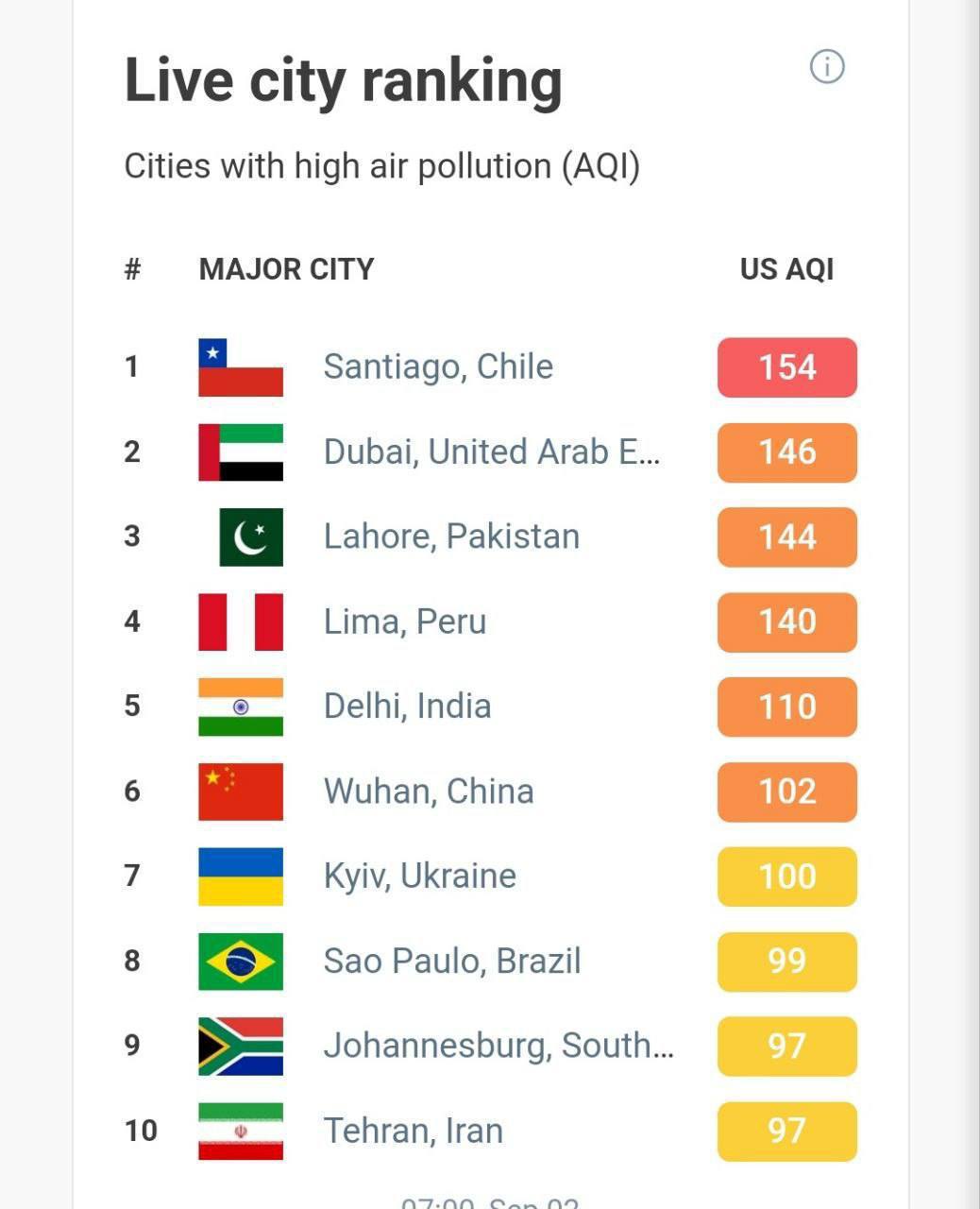Select Sao Paulo, Brazil from the ranking
This screenshot has width=980, height=1209.
(452, 961)
